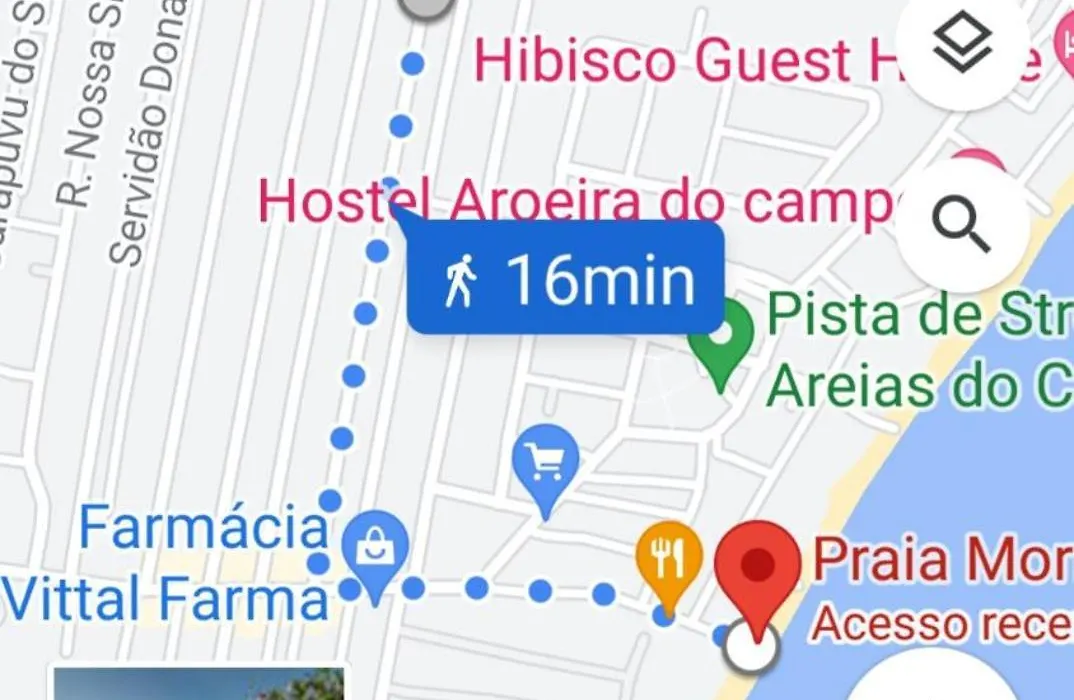Open the map layers button
The height and width of the screenshot is (700, 1074).
962,45
